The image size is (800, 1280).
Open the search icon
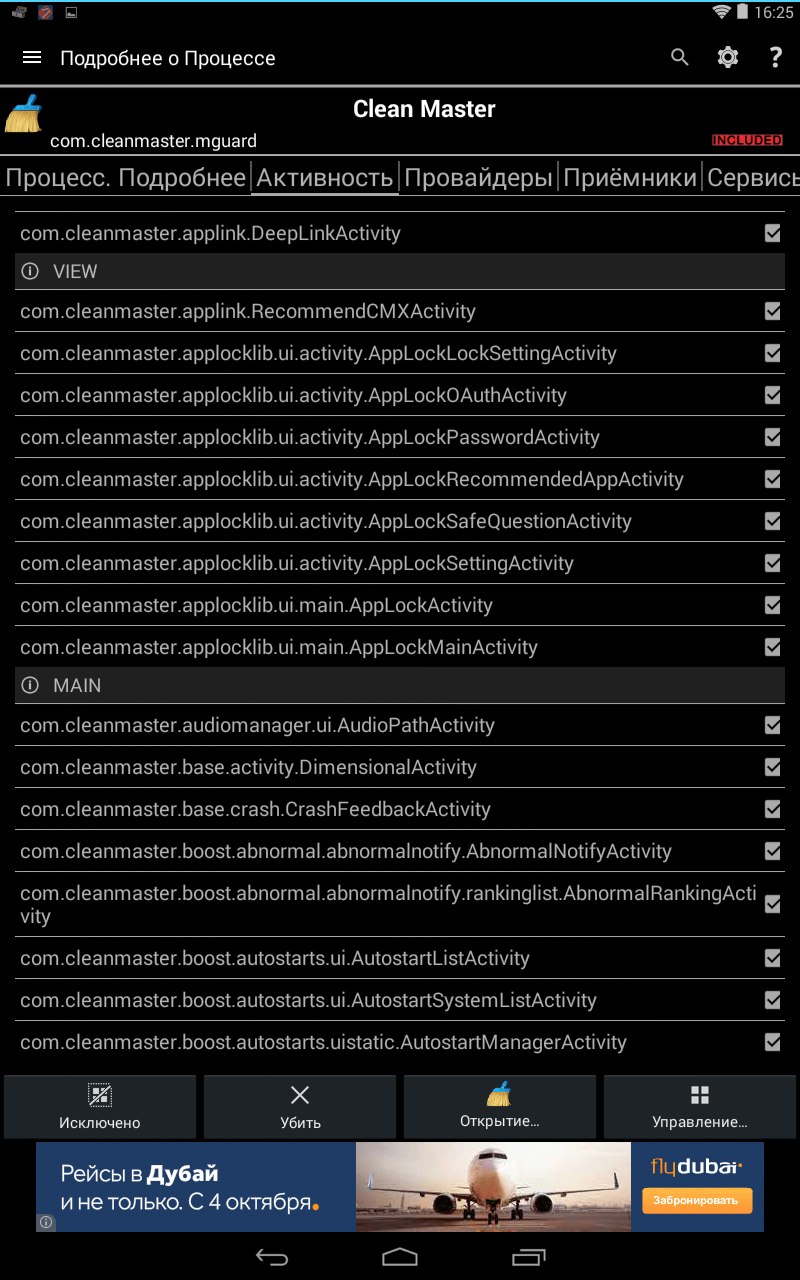[680, 58]
